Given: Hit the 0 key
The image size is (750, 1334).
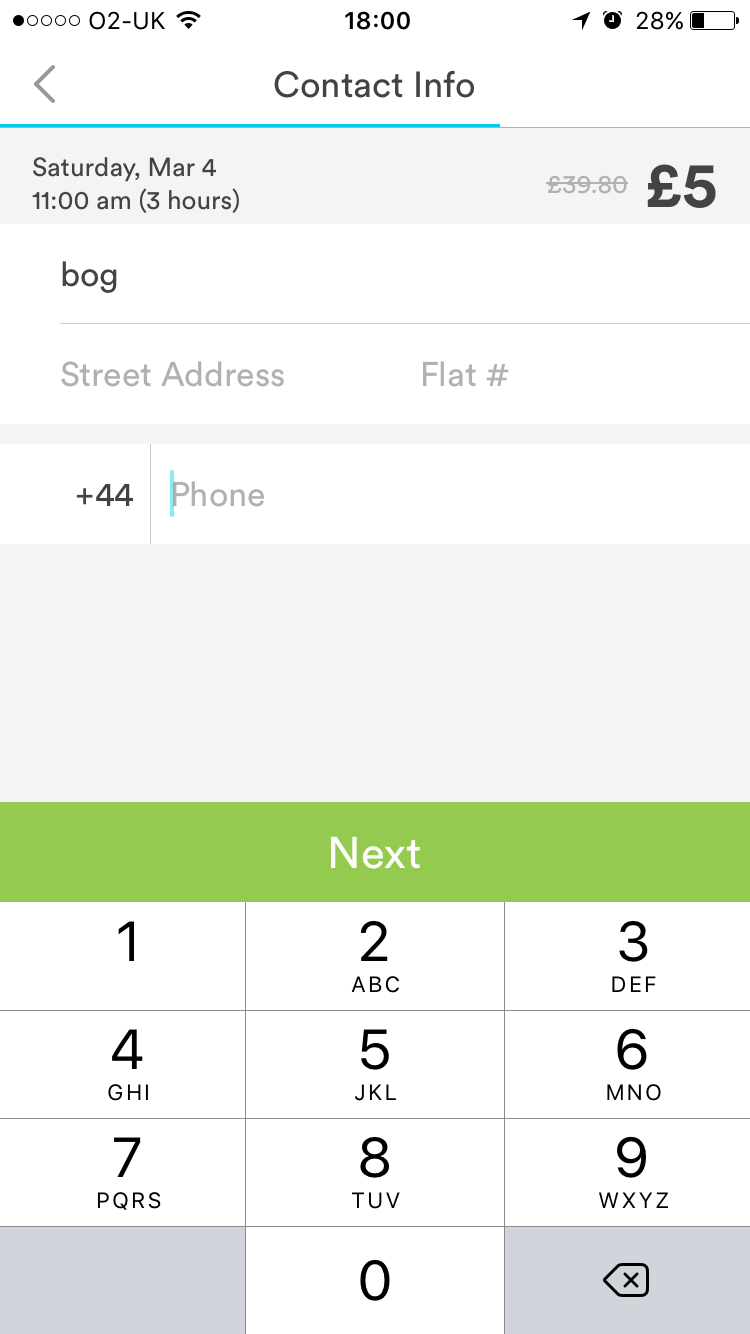Looking at the screenshot, I should (375, 1280).
